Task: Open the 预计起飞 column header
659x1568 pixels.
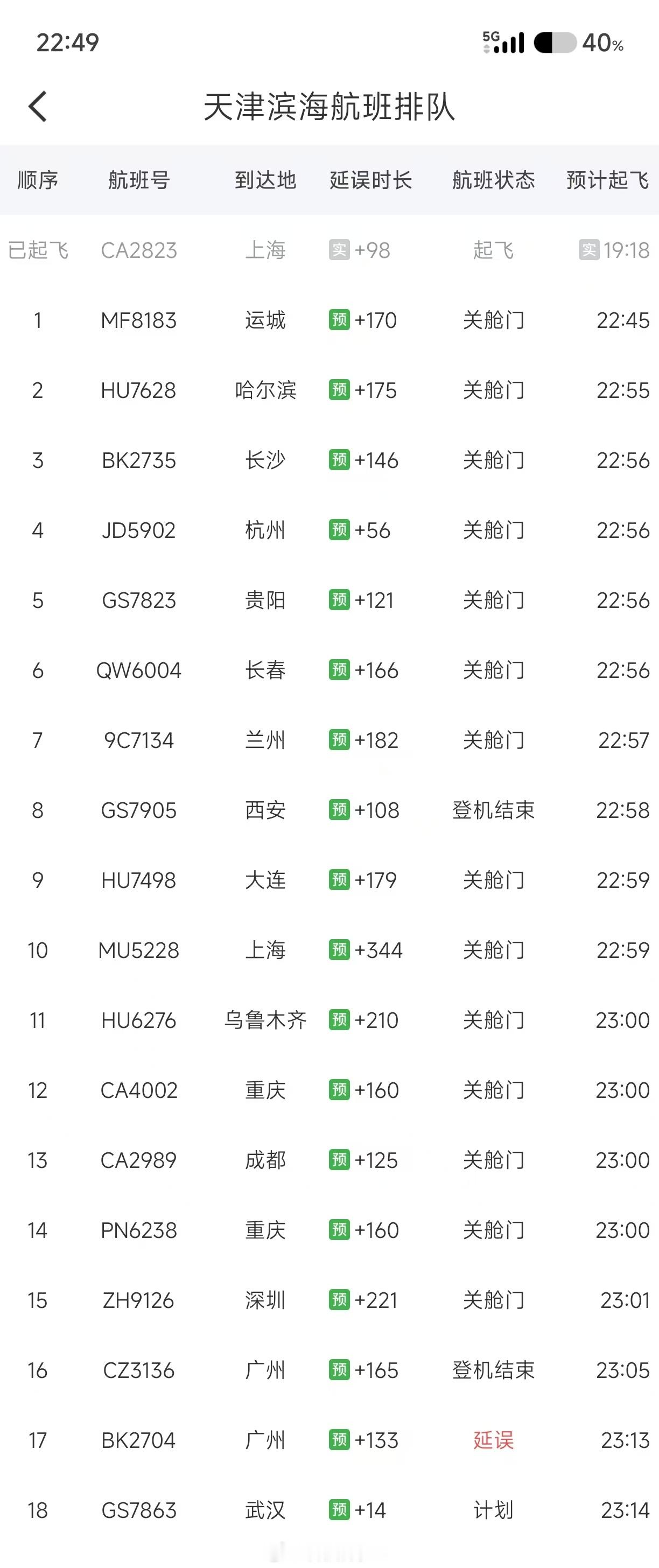Action: tap(607, 179)
